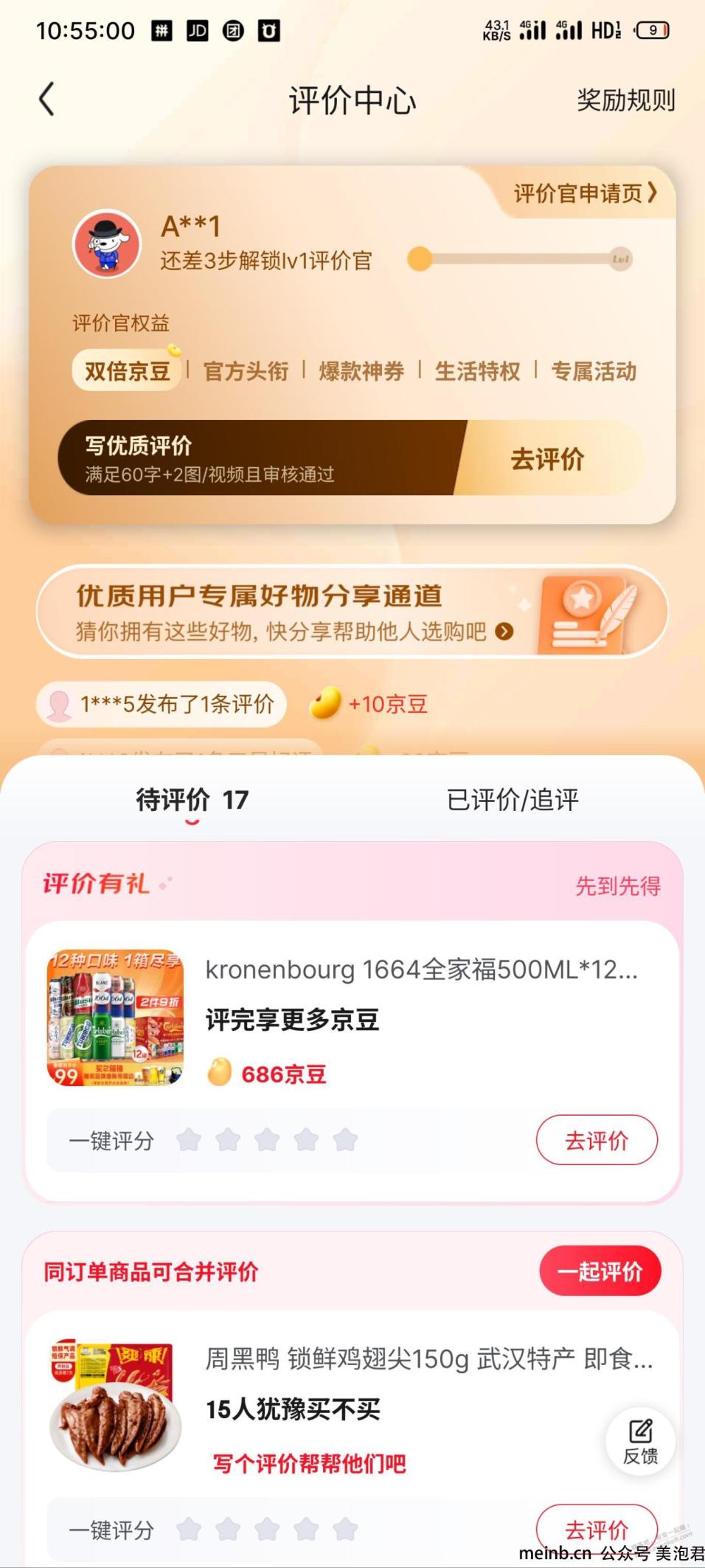Open 奖励规则 reward rules
This screenshot has height=1568, width=705.
click(625, 100)
